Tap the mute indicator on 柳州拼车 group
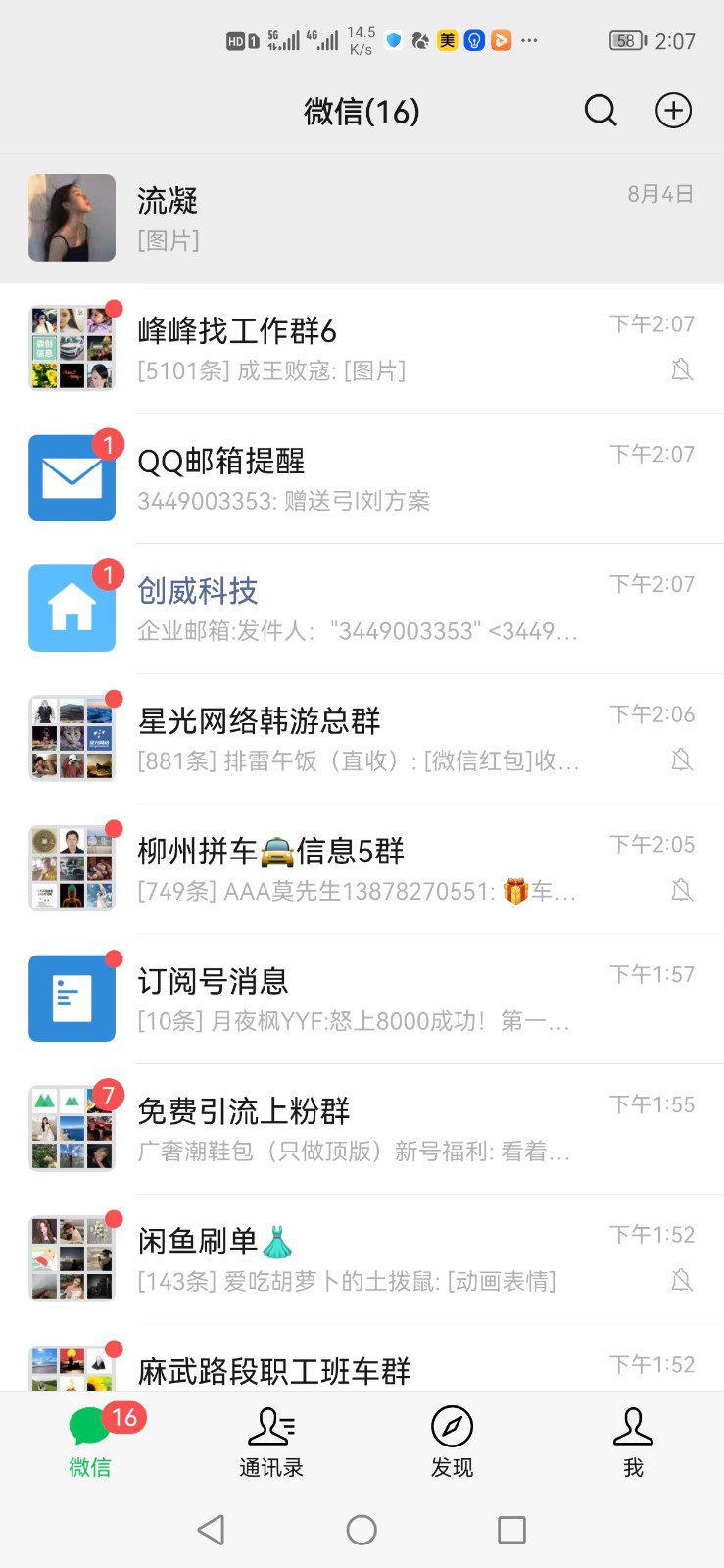 [x=682, y=891]
